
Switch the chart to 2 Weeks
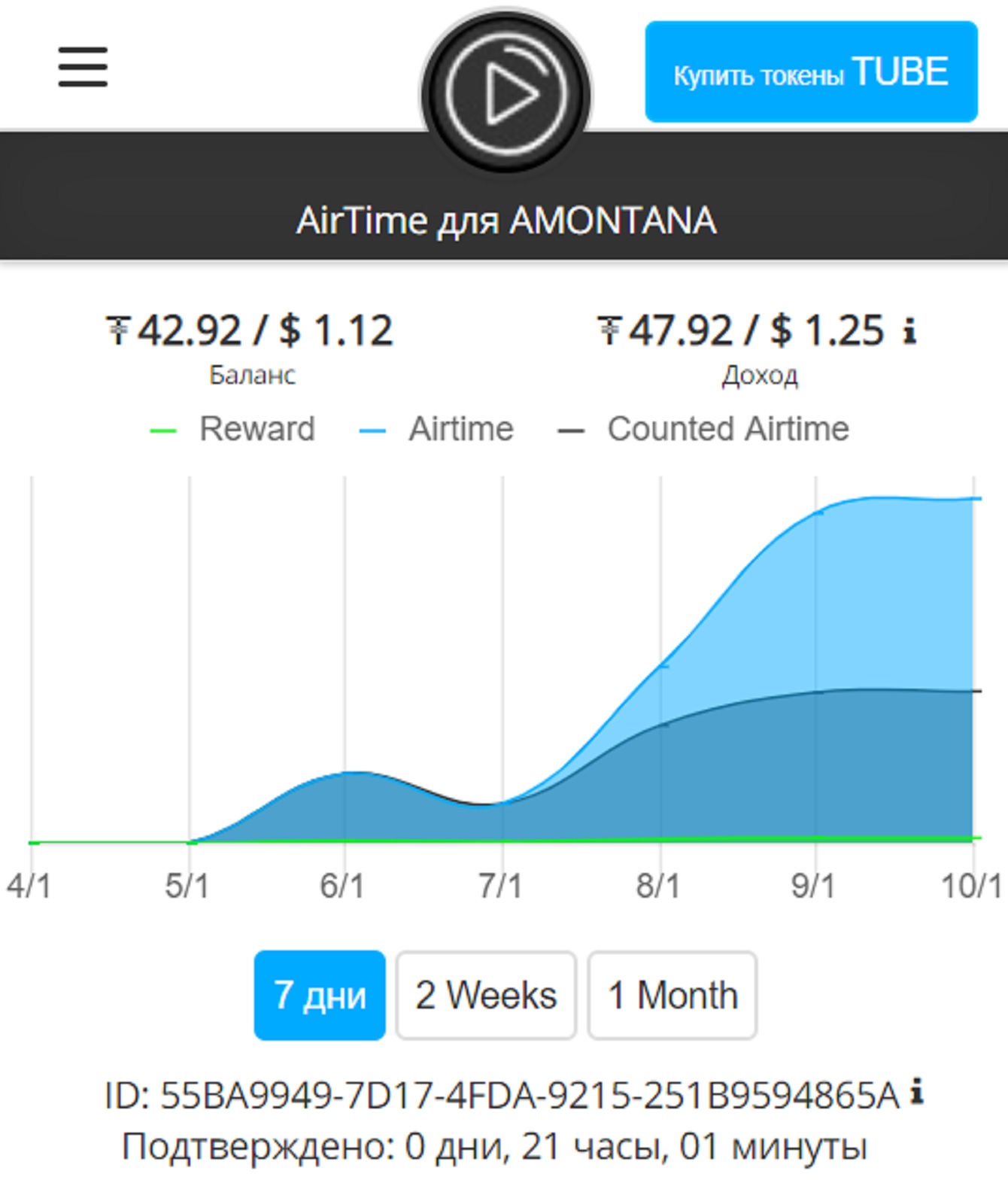pos(486,995)
